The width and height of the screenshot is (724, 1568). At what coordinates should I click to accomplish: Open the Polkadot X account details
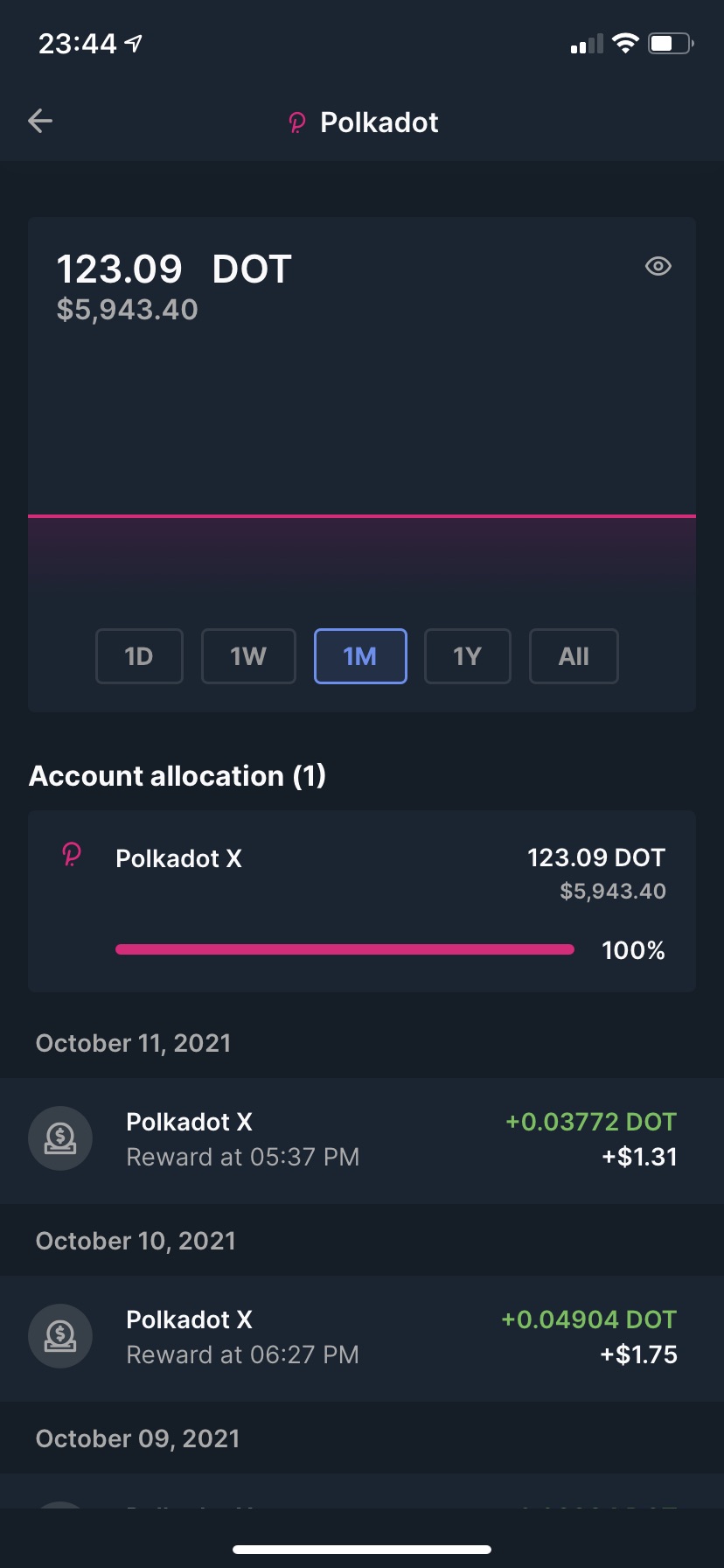[361, 901]
